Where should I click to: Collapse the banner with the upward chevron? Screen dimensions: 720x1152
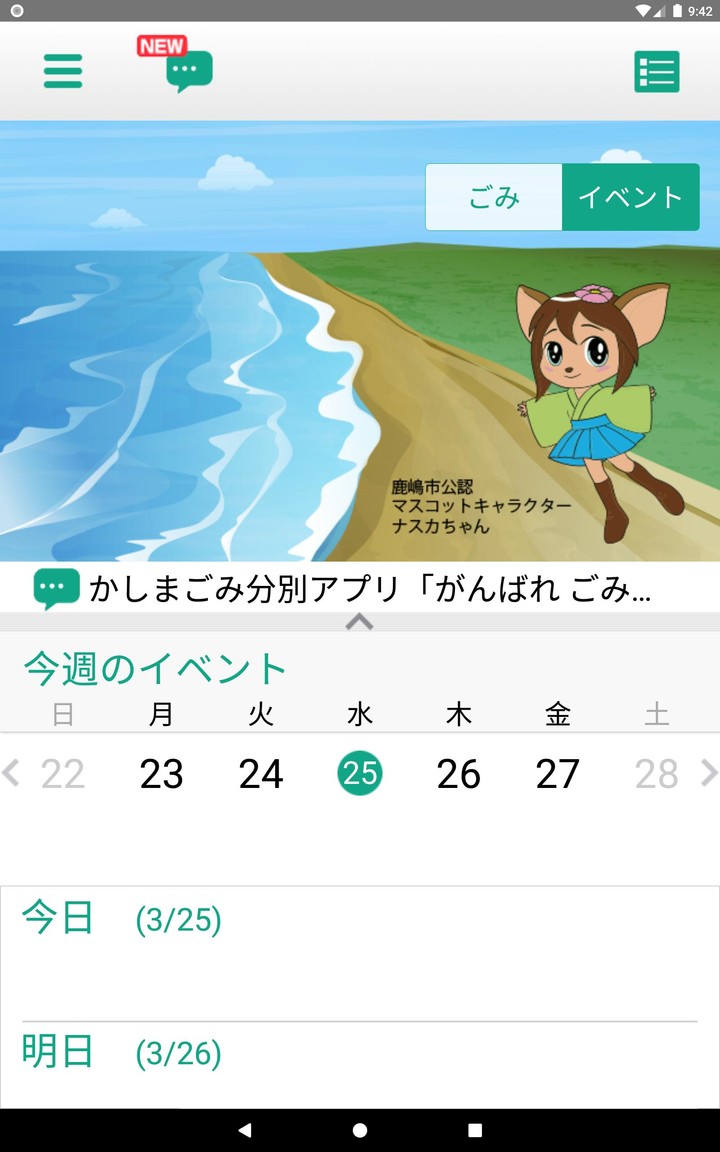pyautogui.click(x=359, y=622)
